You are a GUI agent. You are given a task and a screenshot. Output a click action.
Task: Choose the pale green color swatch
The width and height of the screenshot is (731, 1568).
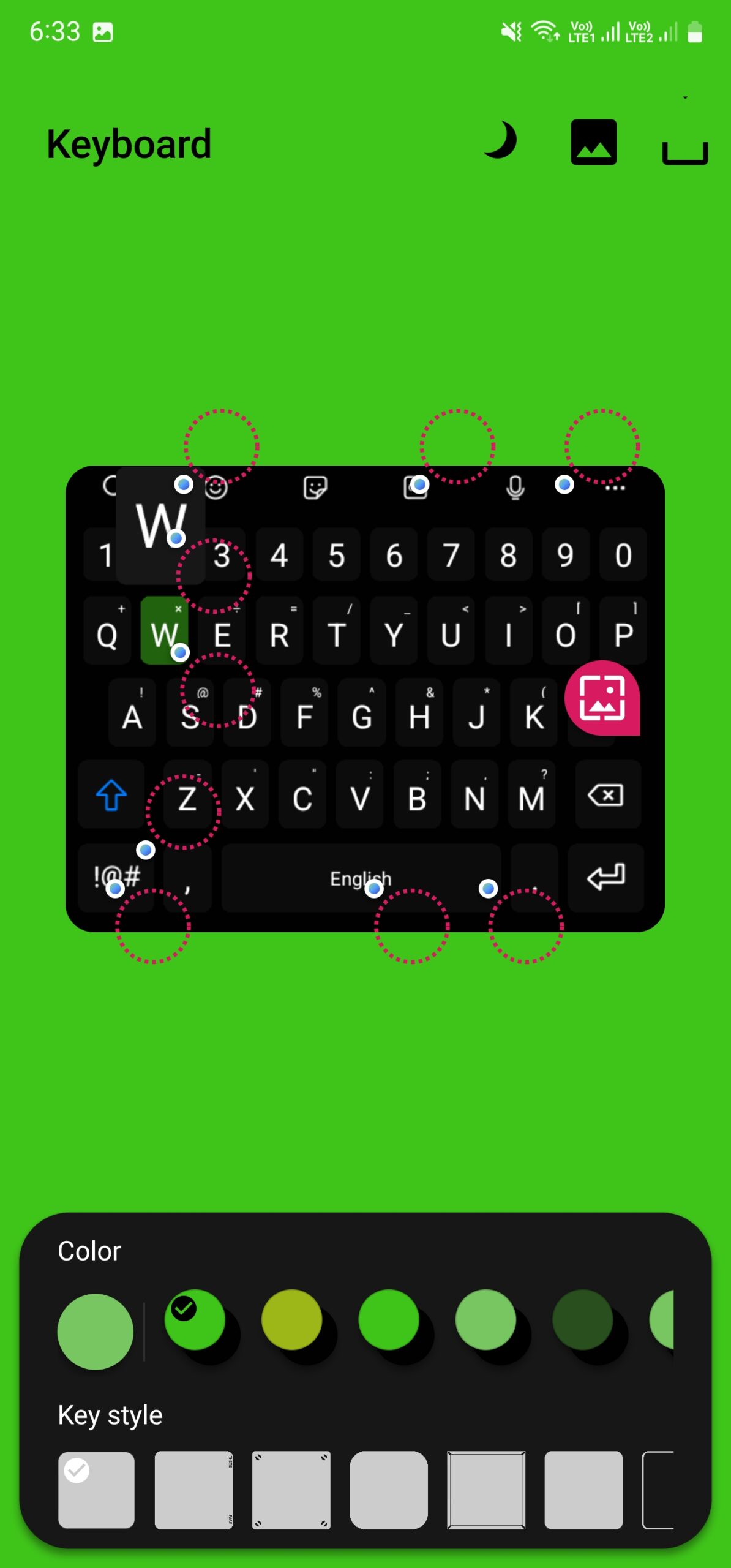pos(485,1320)
